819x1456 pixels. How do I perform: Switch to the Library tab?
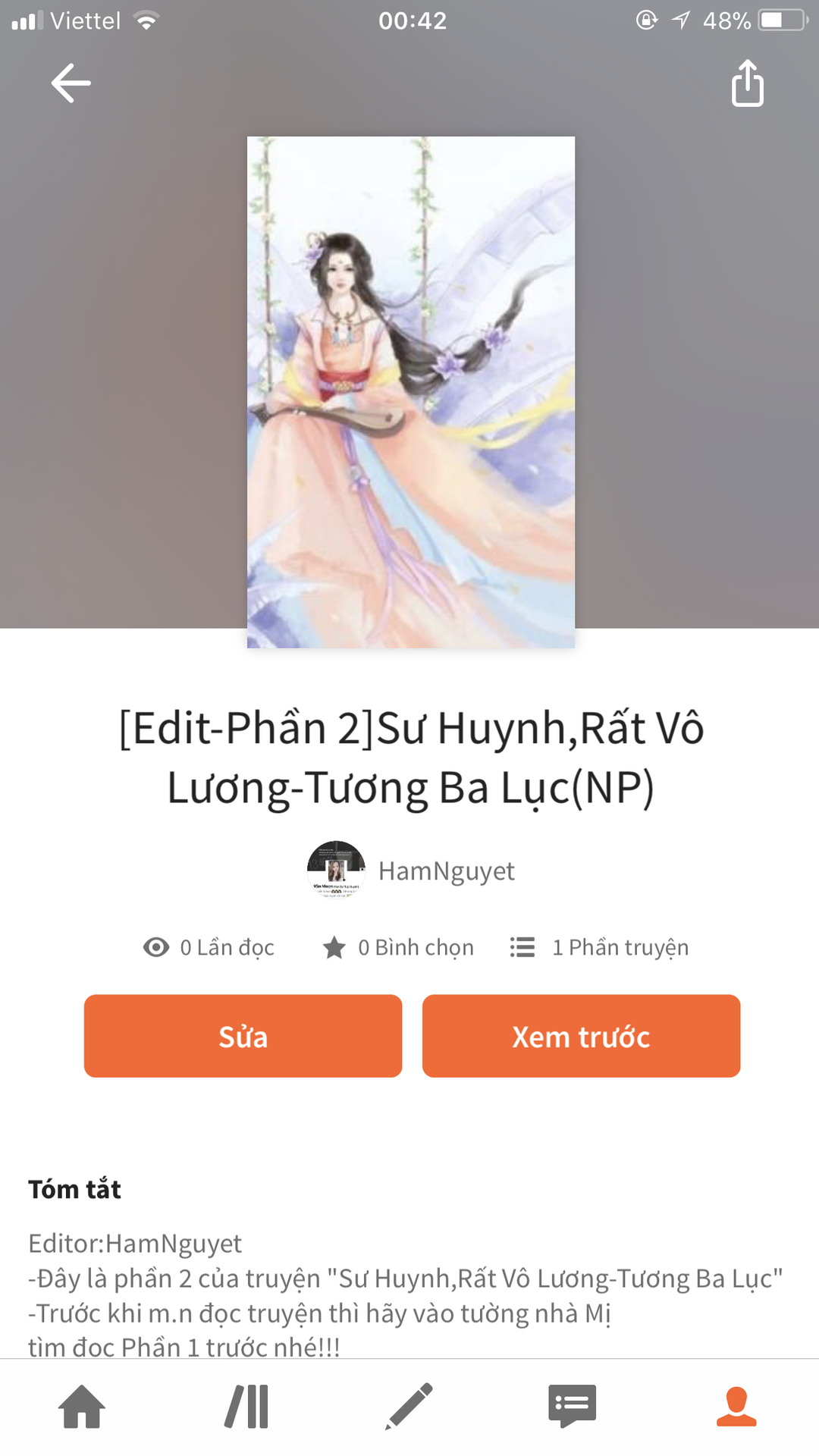[x=246, y=1407]
